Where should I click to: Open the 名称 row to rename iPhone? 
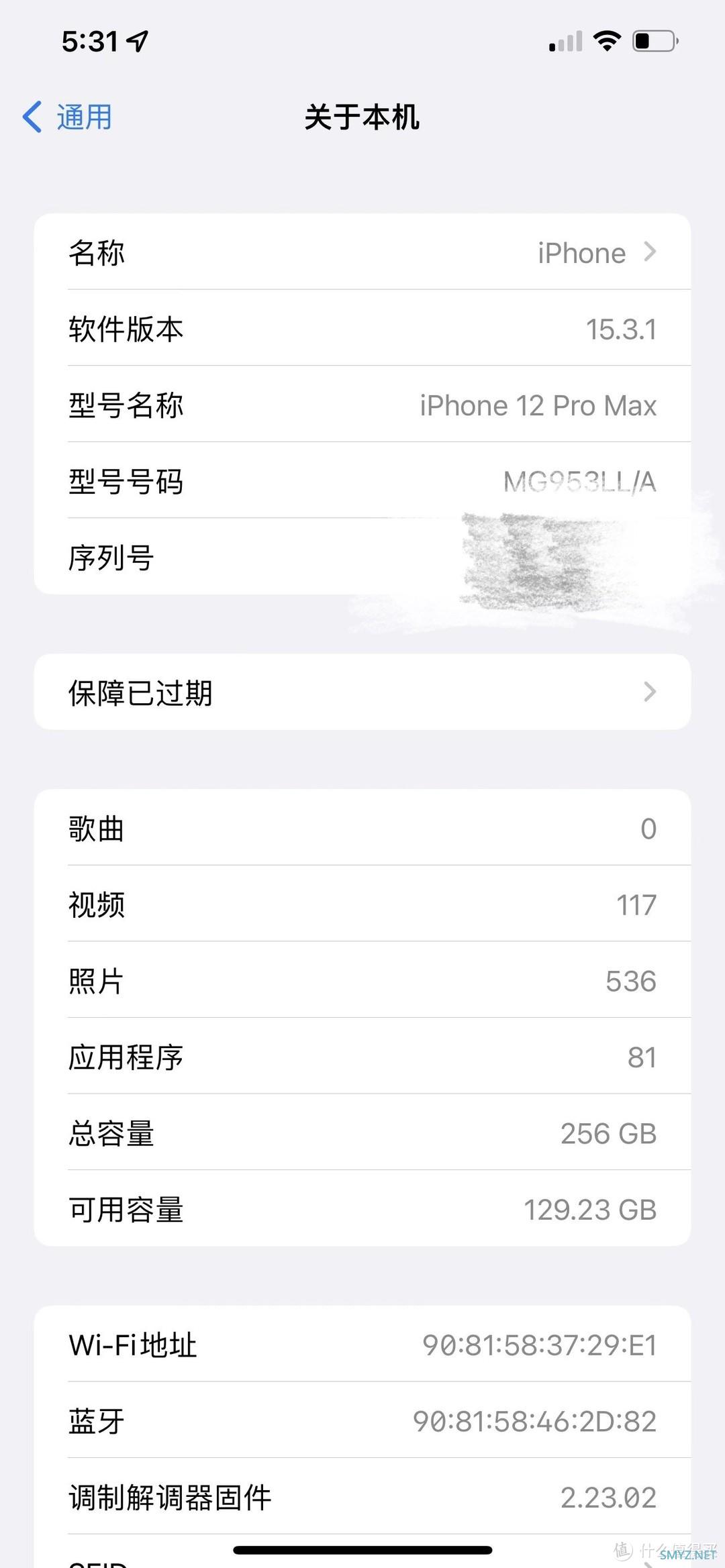click(x=362, y=253)
